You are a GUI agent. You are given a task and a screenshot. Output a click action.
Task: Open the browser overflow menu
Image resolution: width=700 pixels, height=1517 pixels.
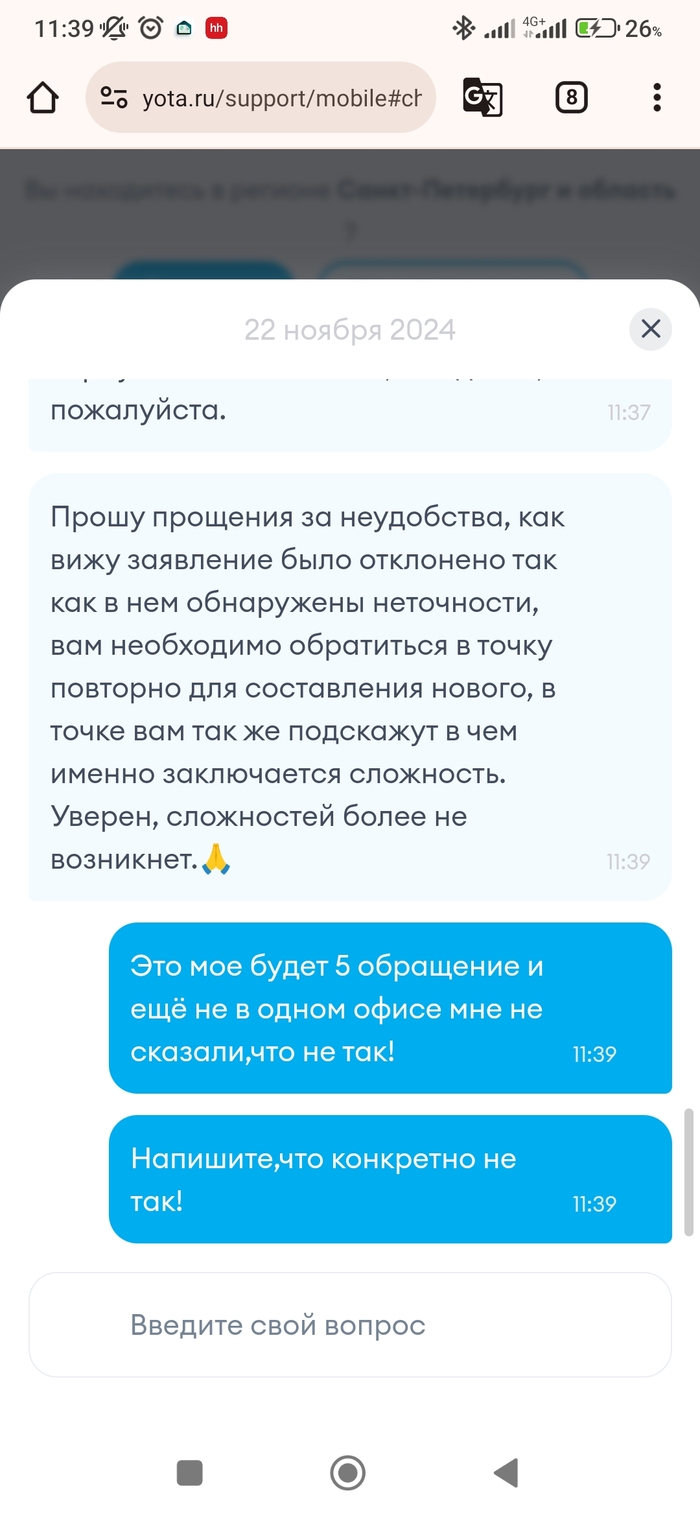coord(656,98)
